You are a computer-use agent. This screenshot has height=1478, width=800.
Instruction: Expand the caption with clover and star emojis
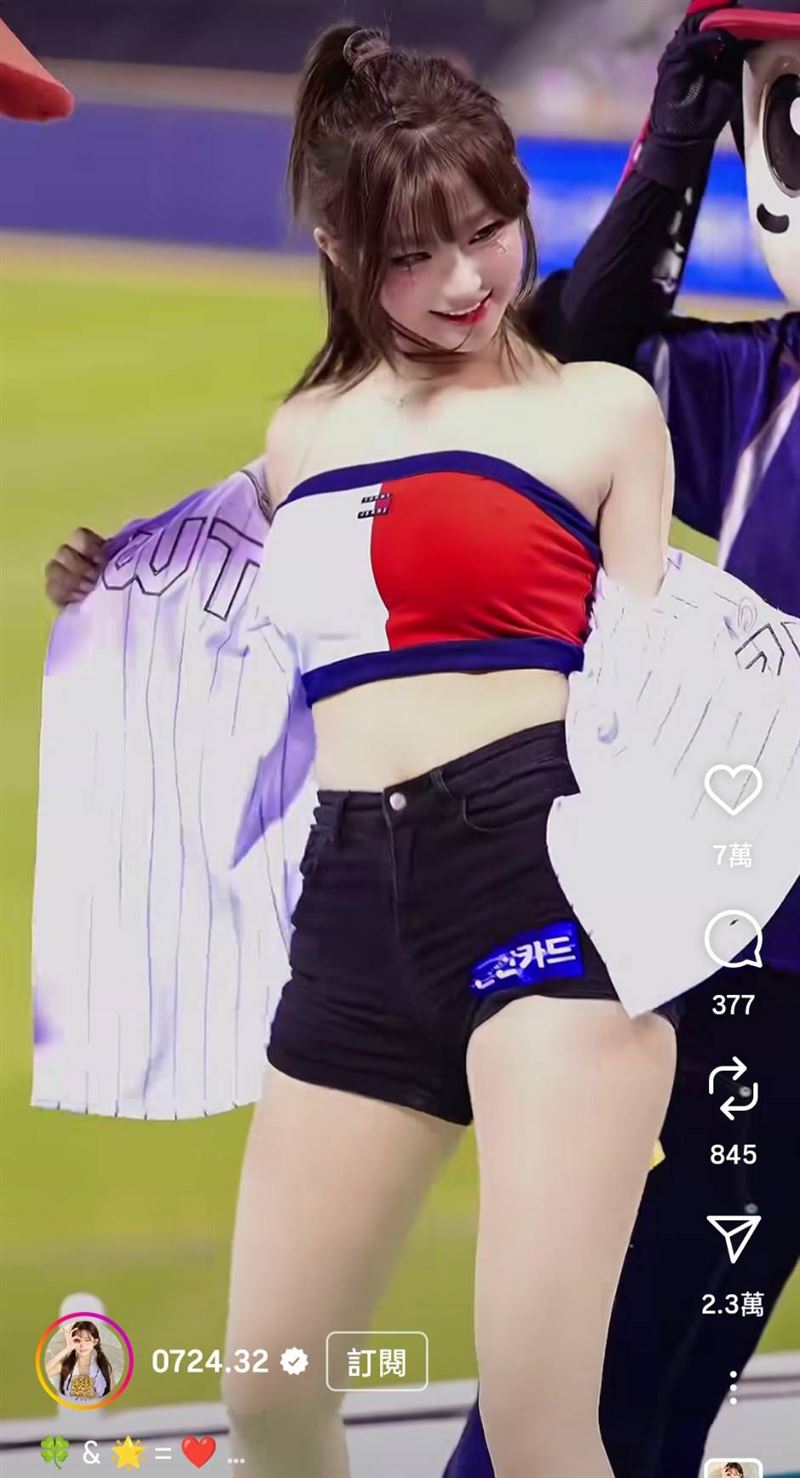click(x=140, y=1452)
